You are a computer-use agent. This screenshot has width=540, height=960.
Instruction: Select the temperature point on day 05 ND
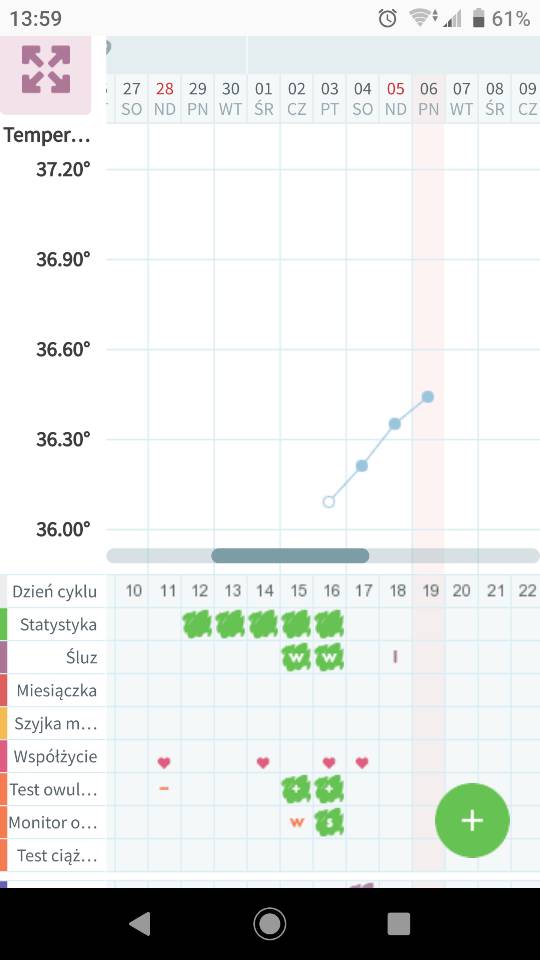[x=395, y=424]
